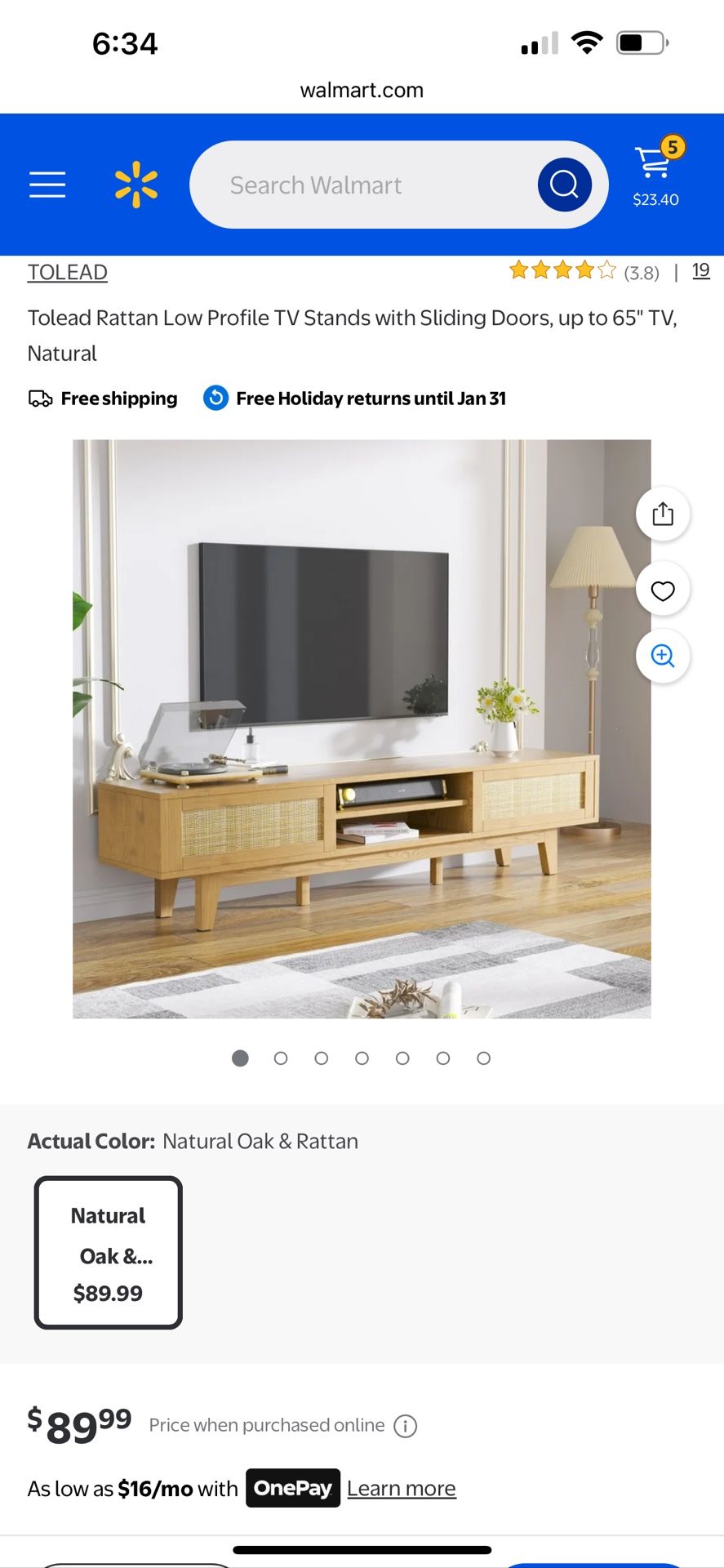Share this TV stand product
Image resolution: width=724 pixels, height=1568 pixels.
[x=663, y=514]
